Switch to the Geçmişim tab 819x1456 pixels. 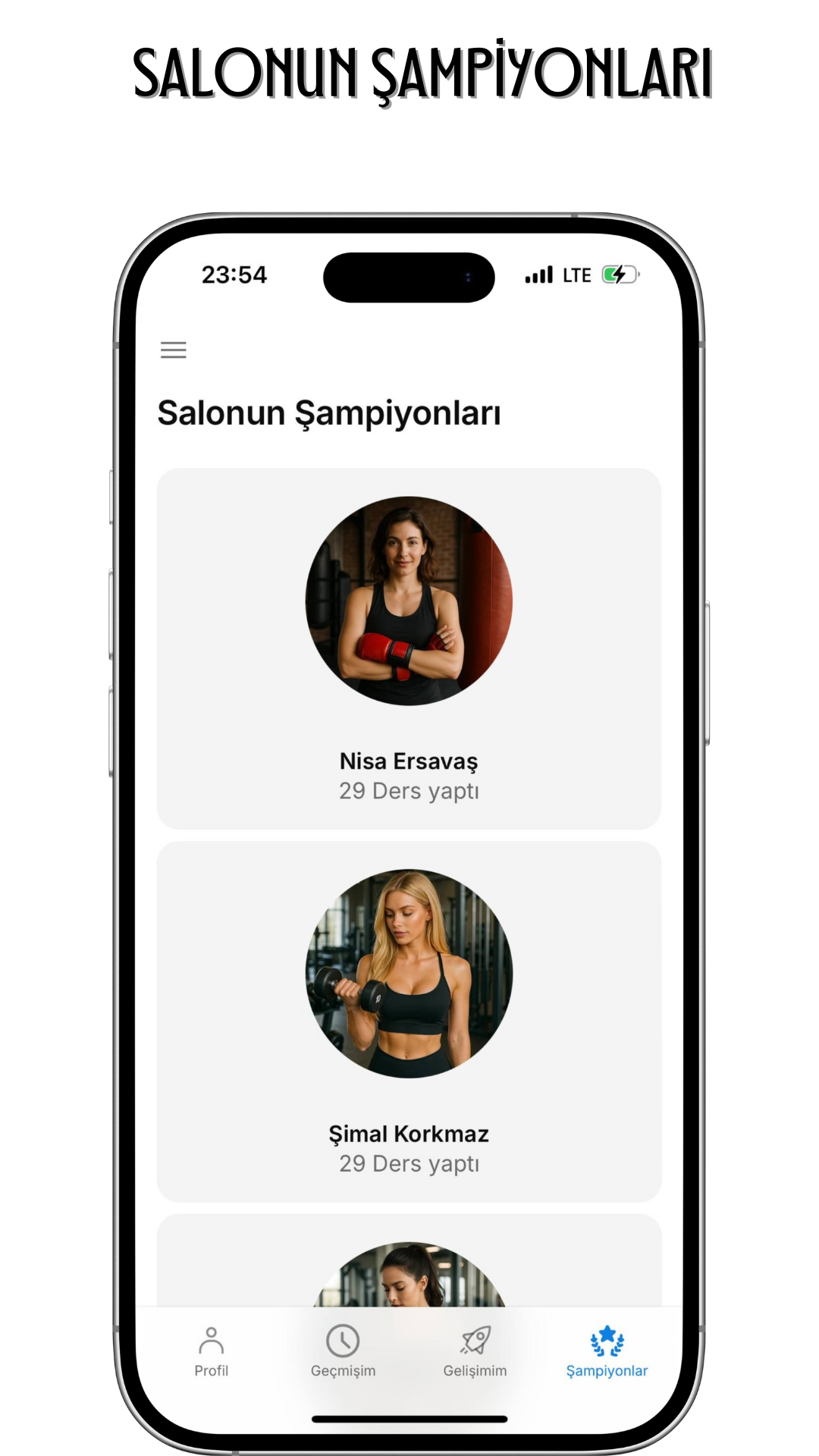pyautogui.click(x=343, y=1351)
